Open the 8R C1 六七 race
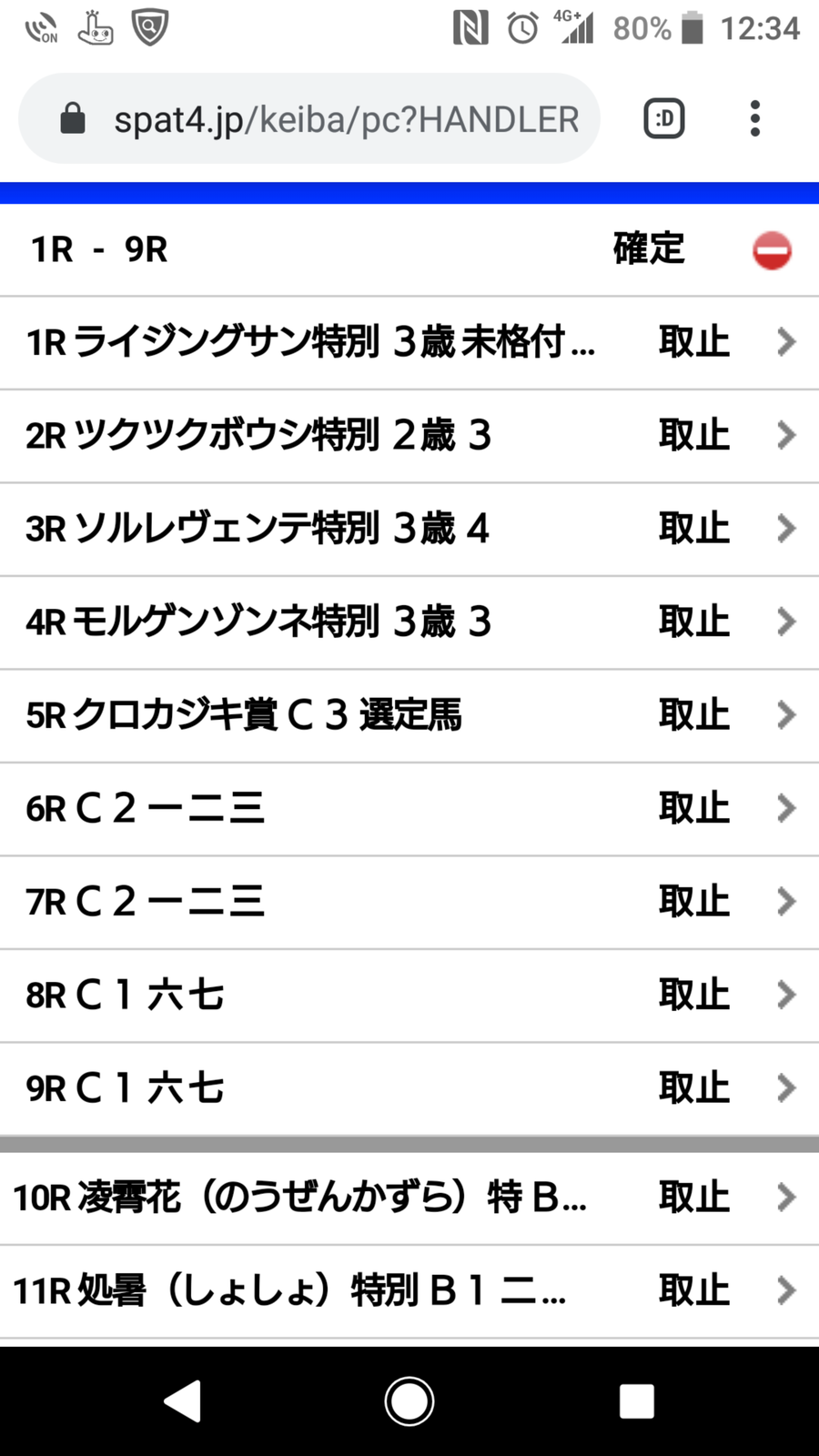 click(409, 996)
